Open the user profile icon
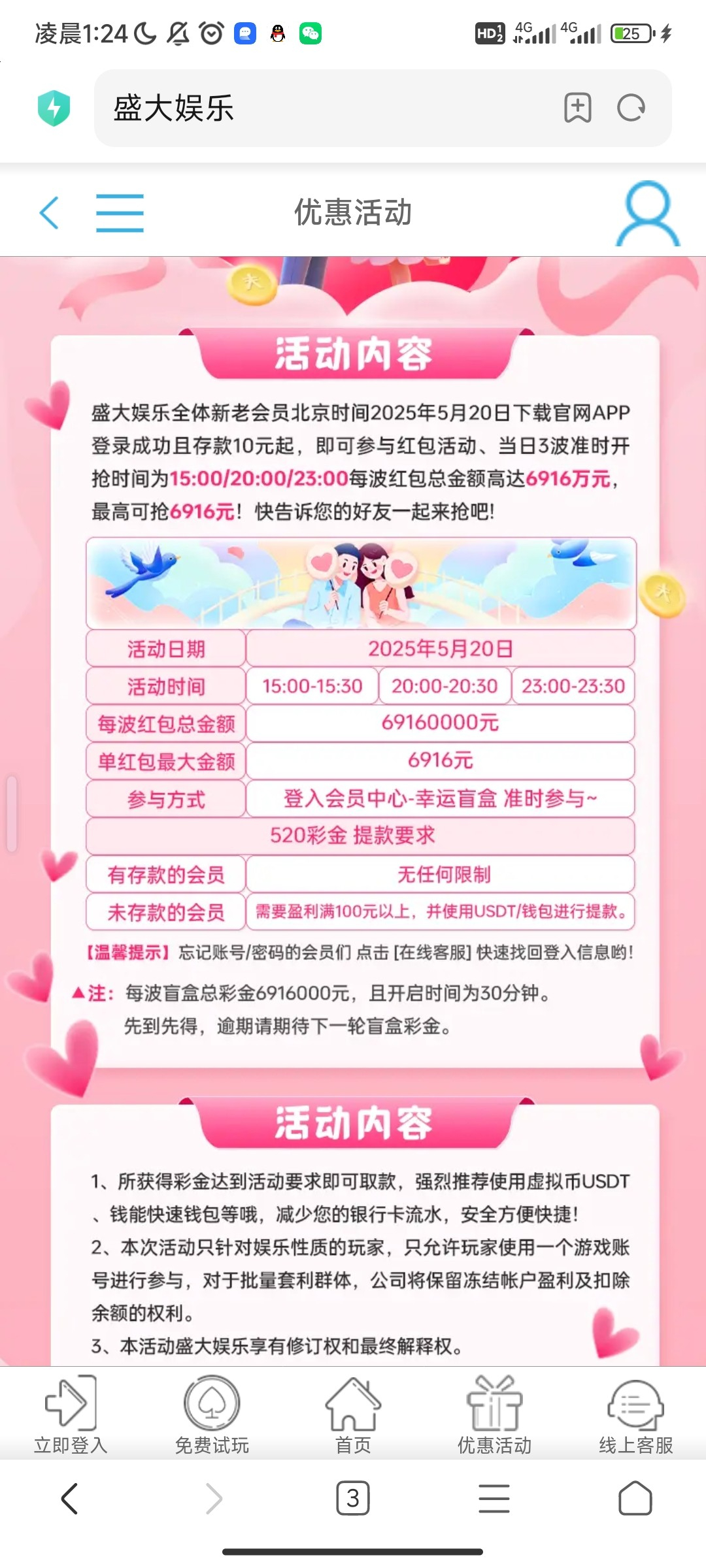 [x=647, y=214]
